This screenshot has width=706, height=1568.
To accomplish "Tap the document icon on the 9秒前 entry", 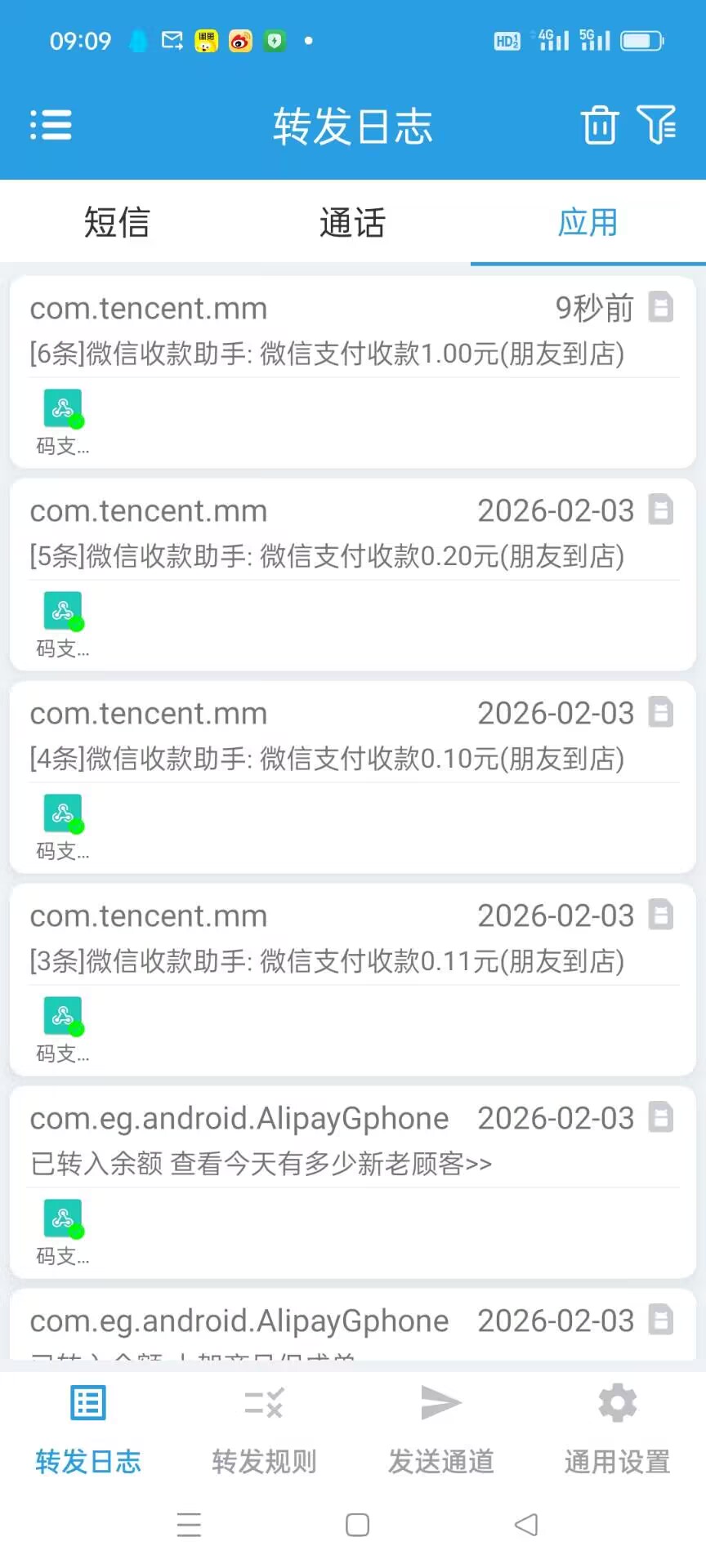I will coord(660,307).
